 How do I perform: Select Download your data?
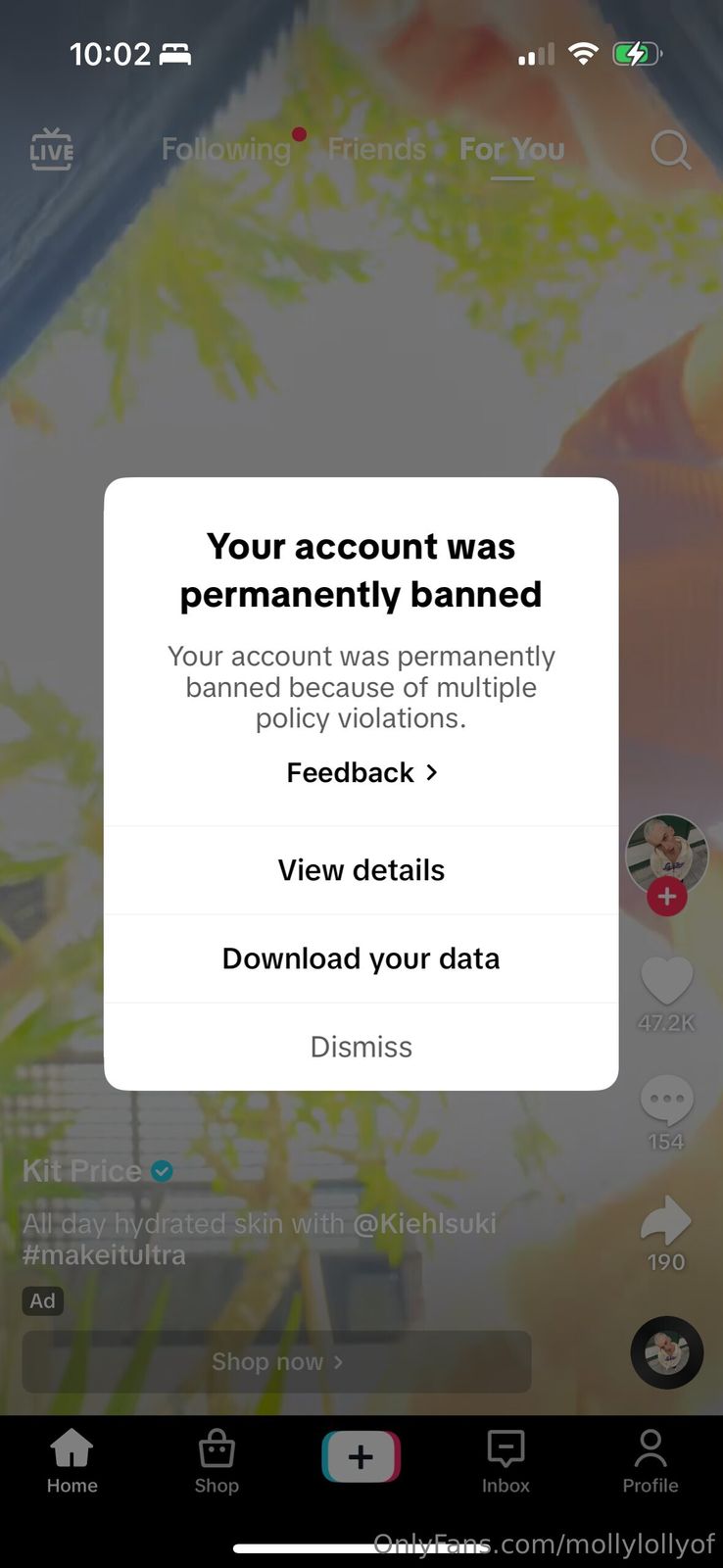tap(361, 958)
